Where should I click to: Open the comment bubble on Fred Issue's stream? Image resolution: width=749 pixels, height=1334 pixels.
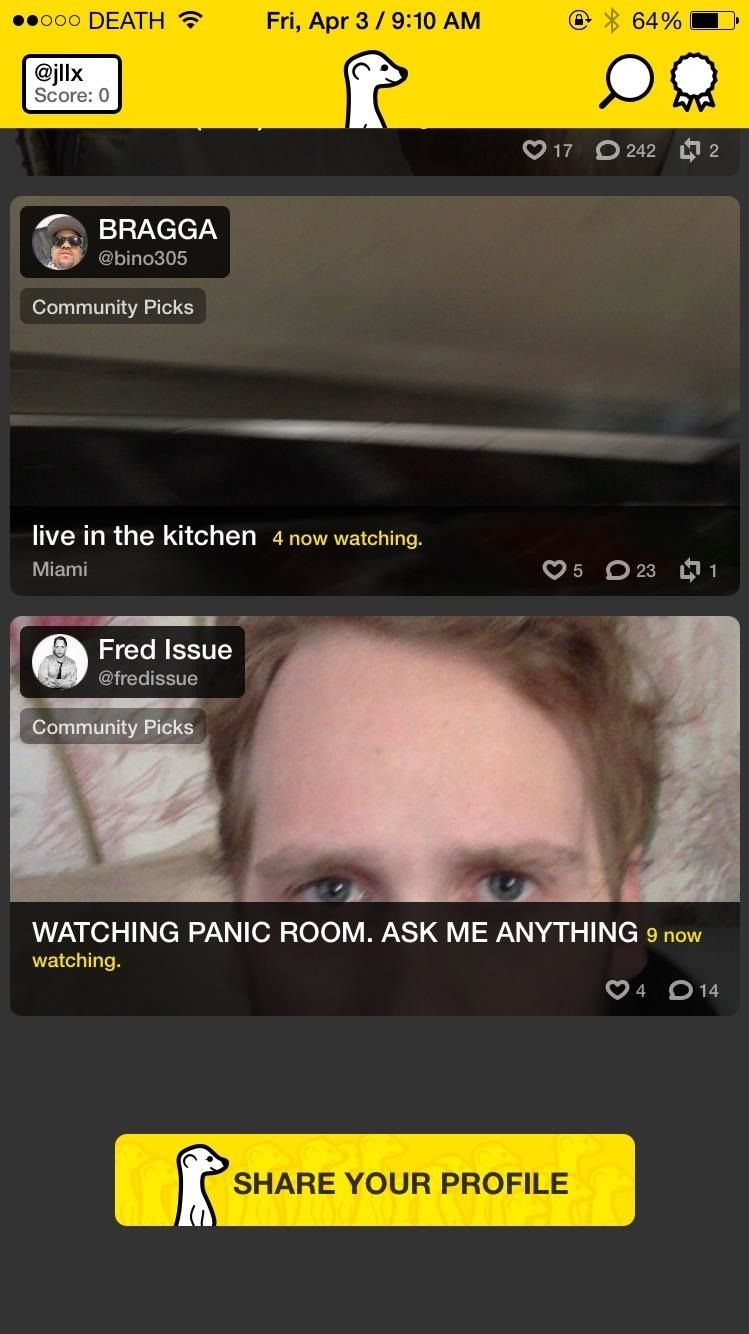pyautogui.click(x=680, y=990)
